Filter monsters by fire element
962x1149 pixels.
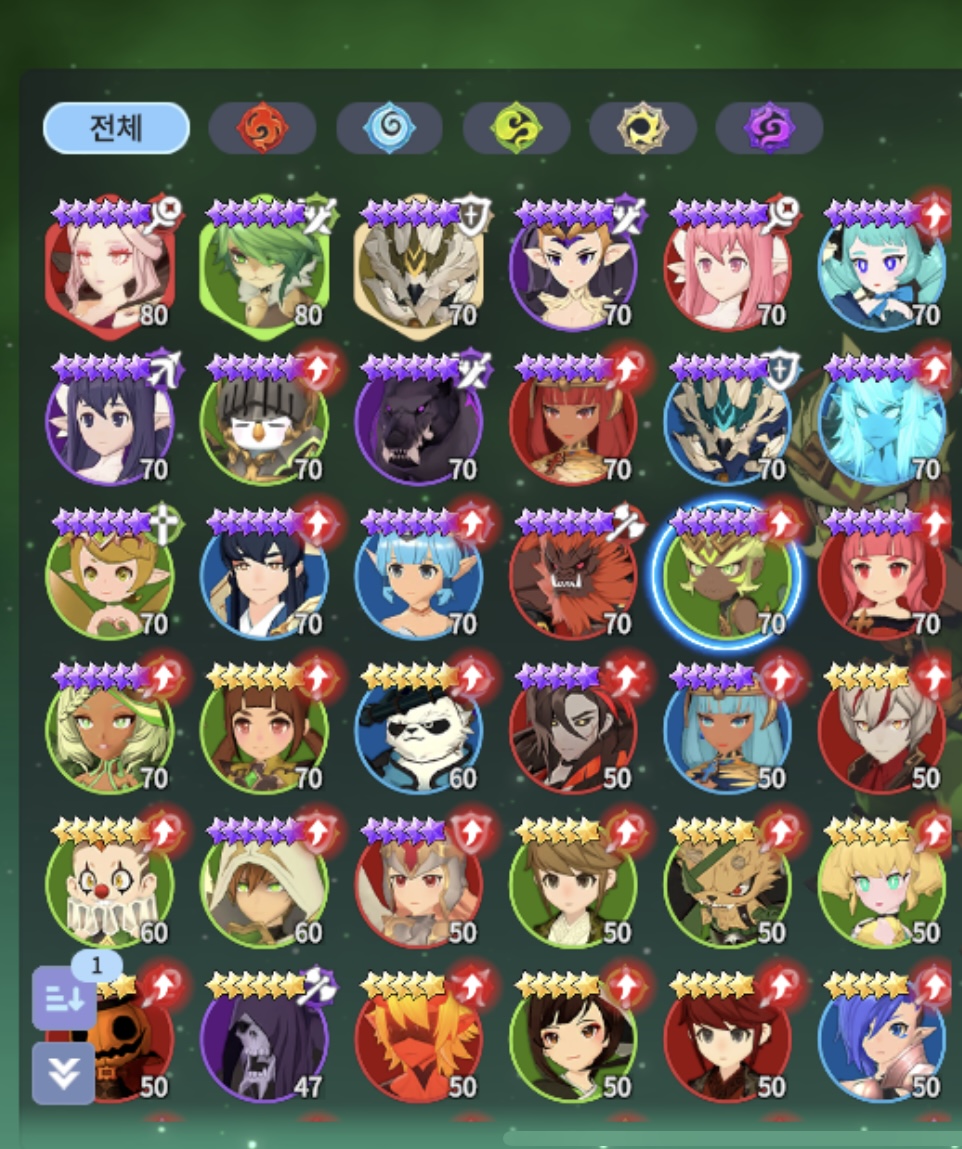(262, 128)
